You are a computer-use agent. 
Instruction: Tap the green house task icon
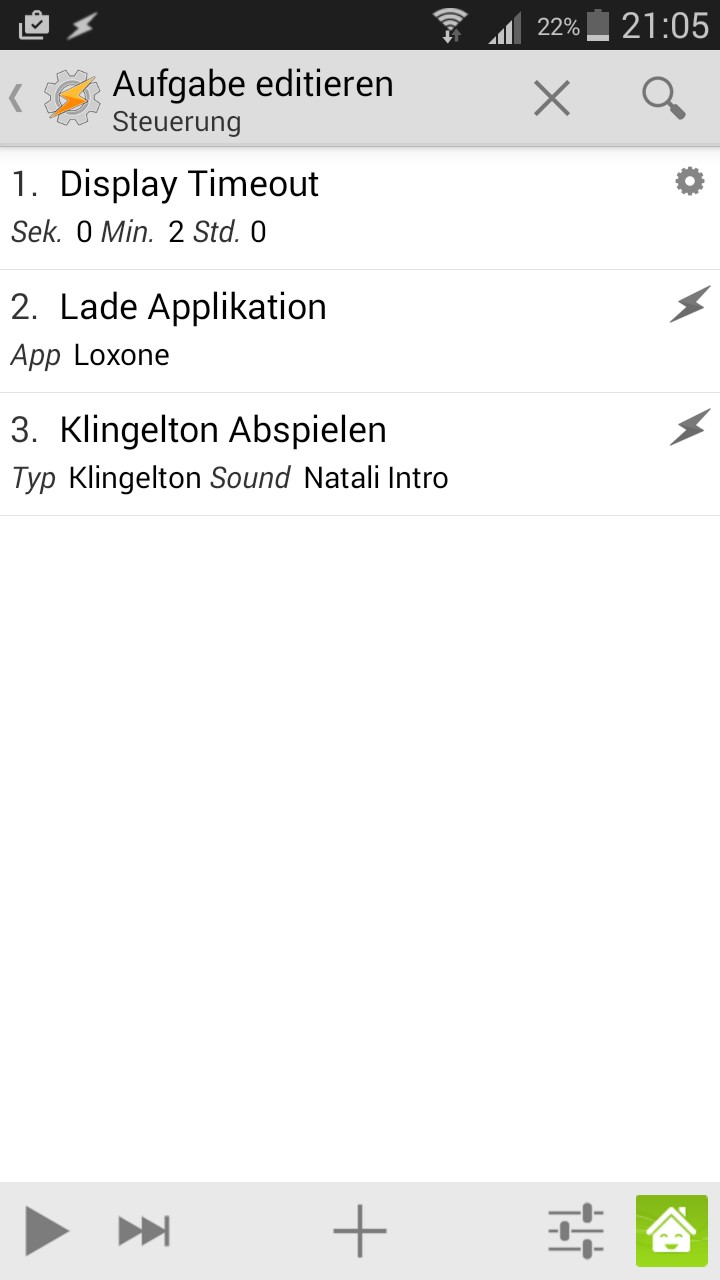coord(672,1231)
